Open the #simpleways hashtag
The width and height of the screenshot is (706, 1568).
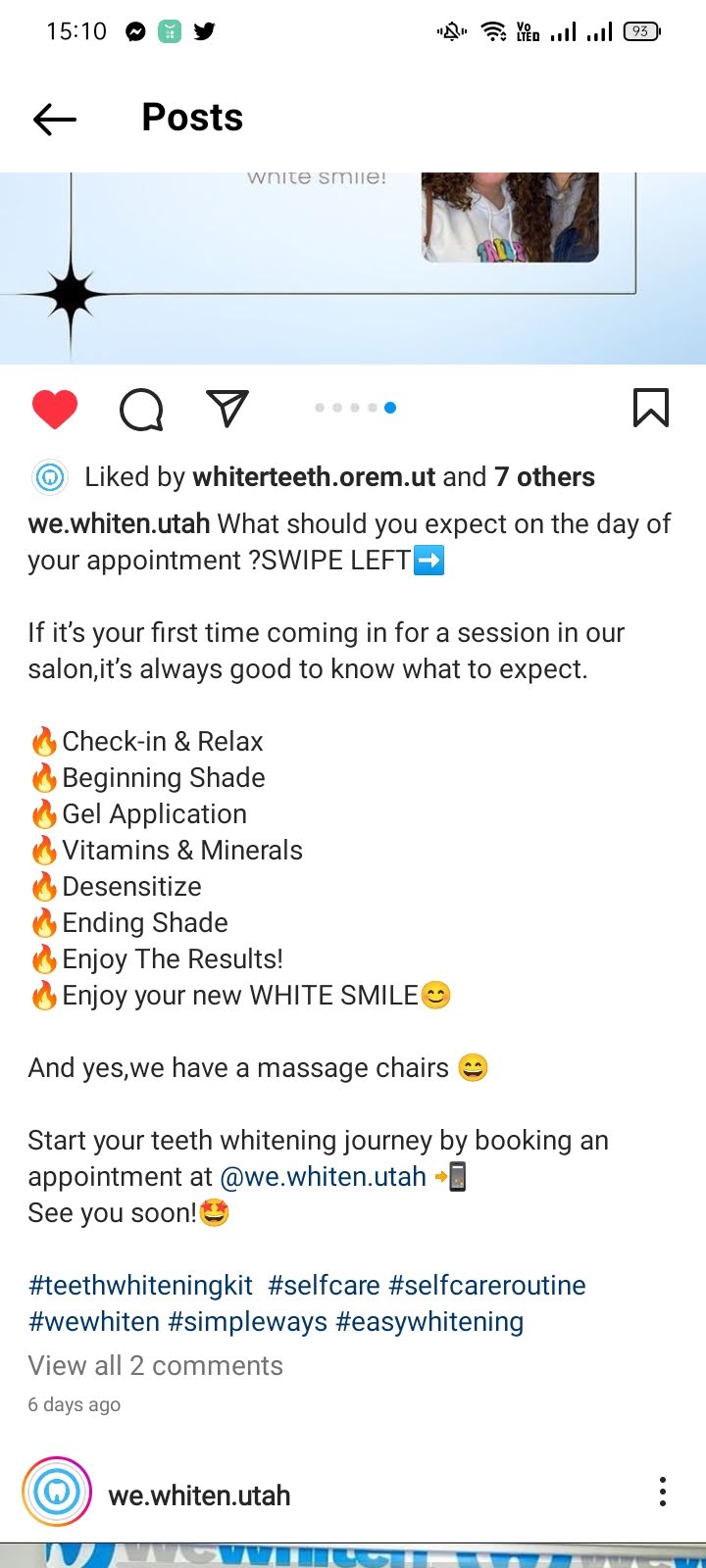(x=248, y=1322)
